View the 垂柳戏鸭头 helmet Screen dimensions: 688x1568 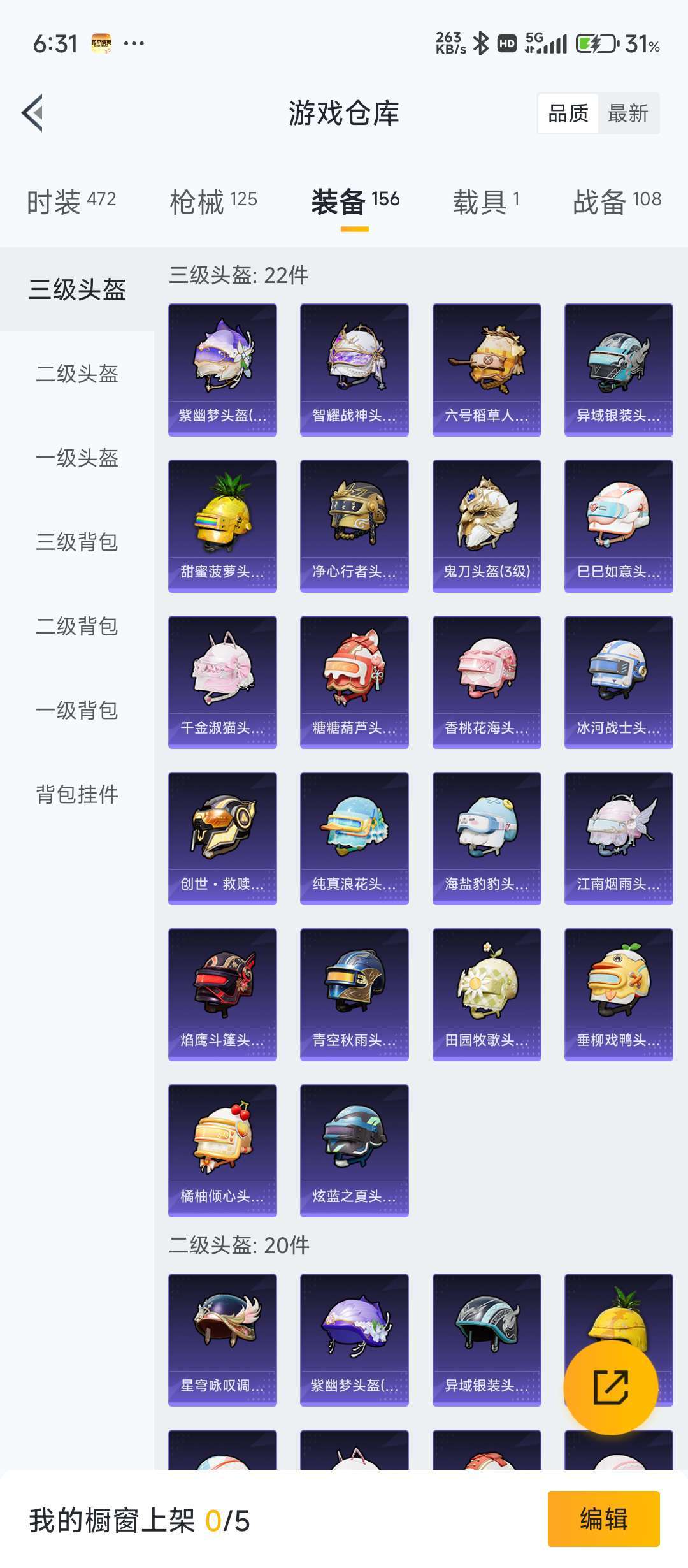(x=619, y=994)
